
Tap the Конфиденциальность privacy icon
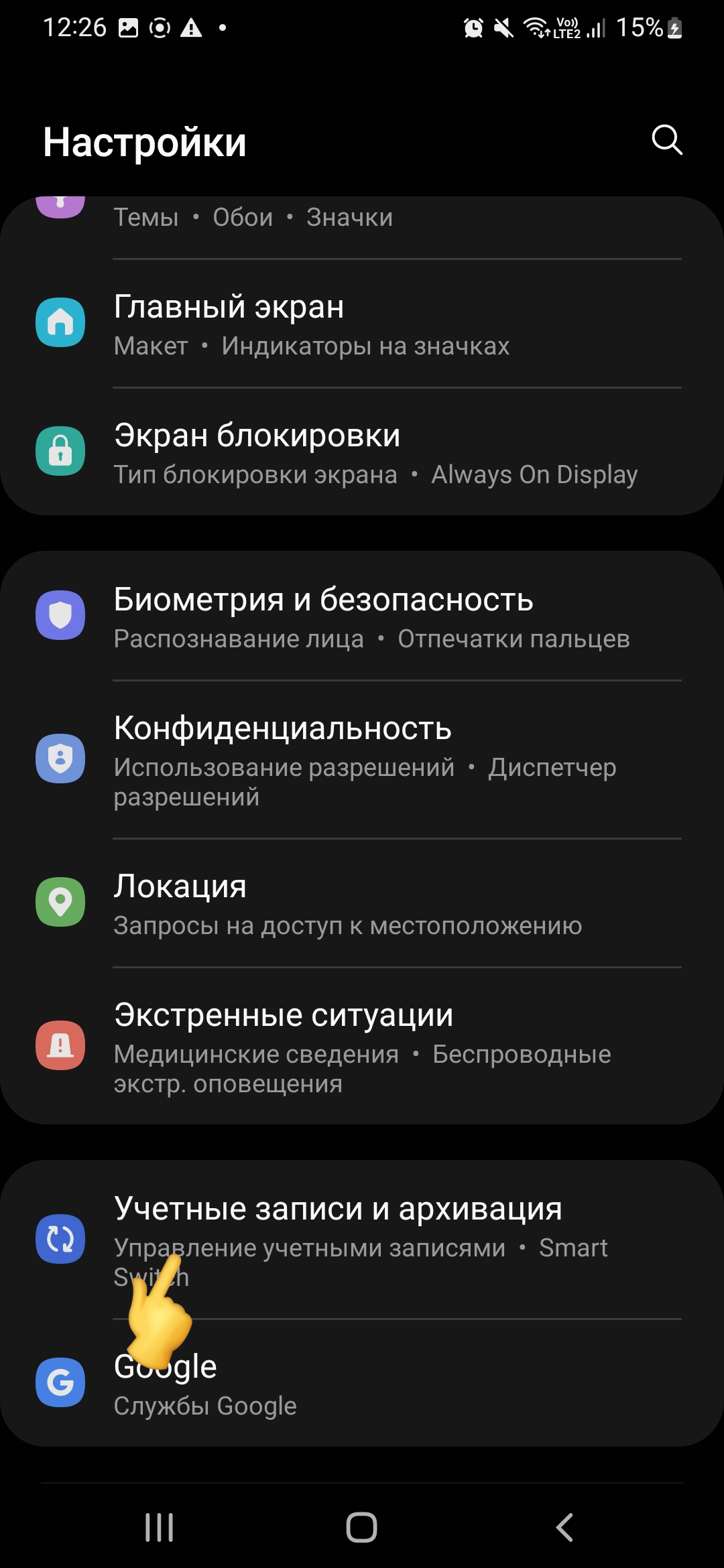61,758
